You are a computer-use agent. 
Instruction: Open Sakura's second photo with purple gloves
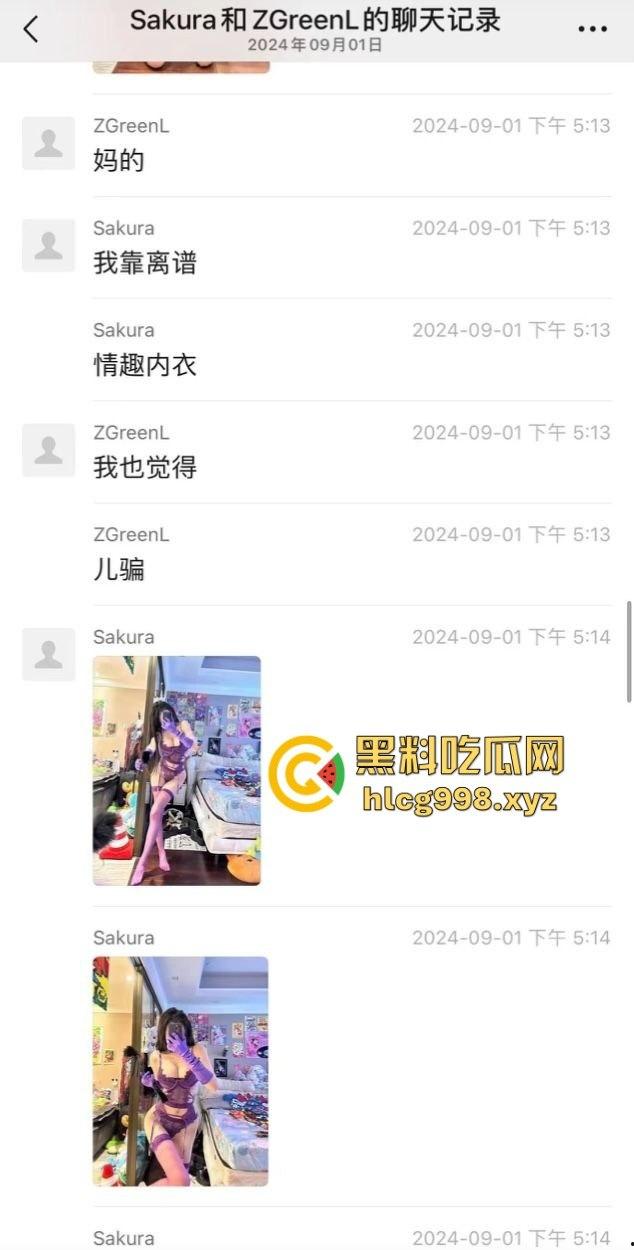[181, 1071]
